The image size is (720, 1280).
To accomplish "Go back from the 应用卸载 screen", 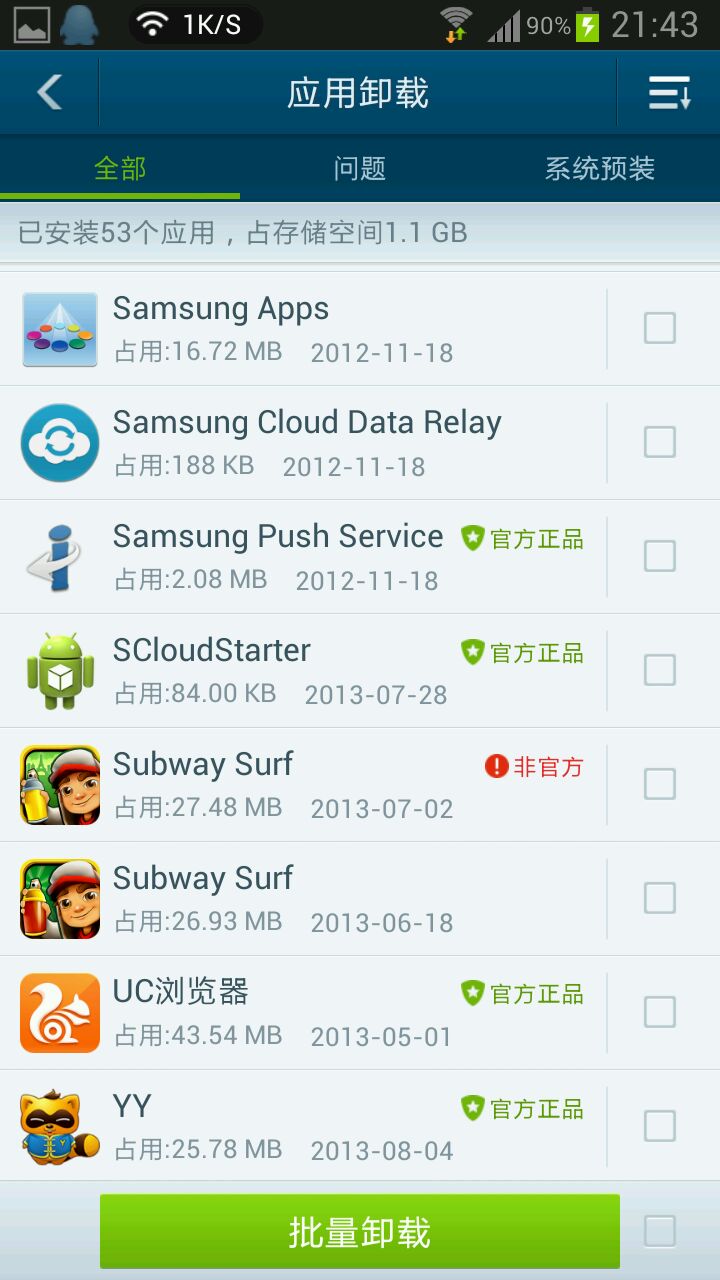I will click(x=49, y=93).
